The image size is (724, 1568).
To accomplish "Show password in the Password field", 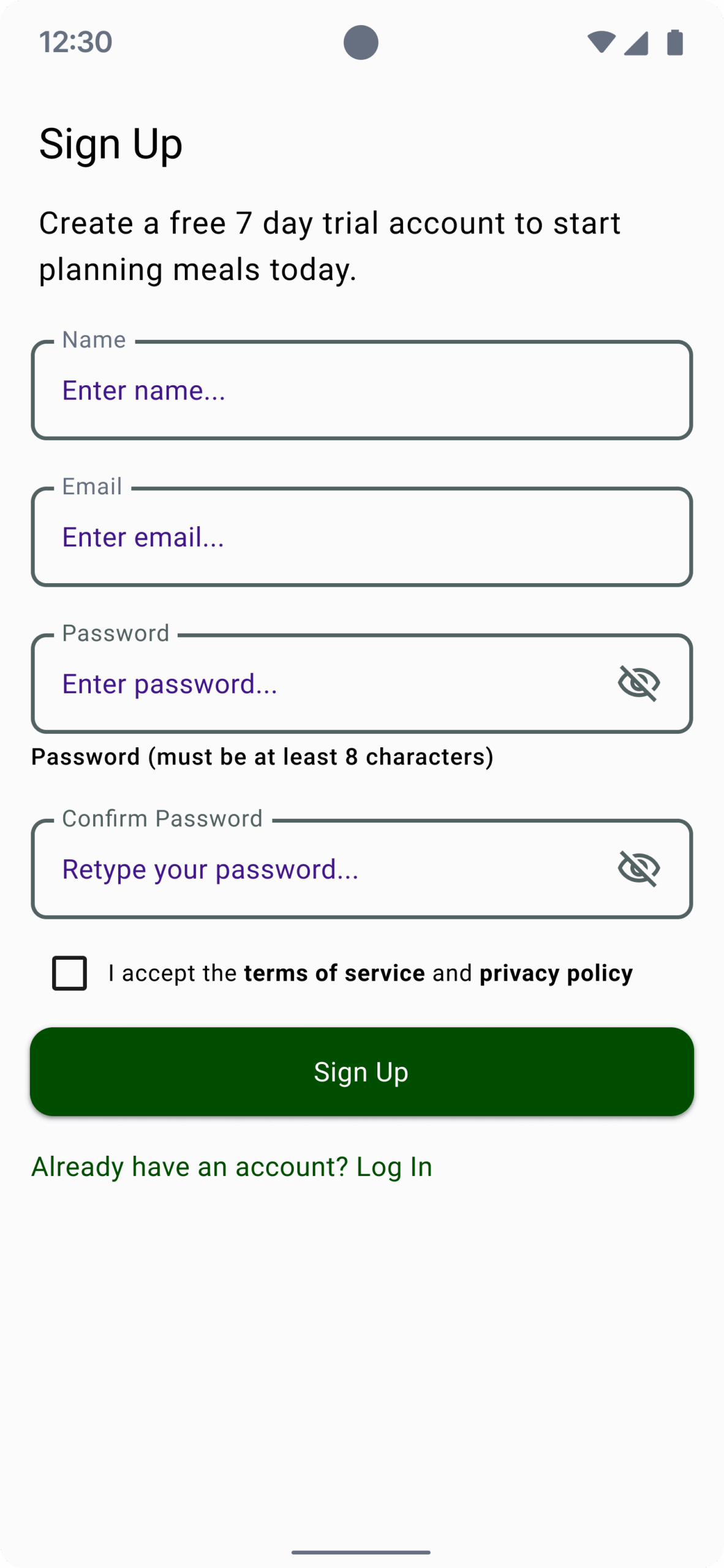I will point(639,683).
